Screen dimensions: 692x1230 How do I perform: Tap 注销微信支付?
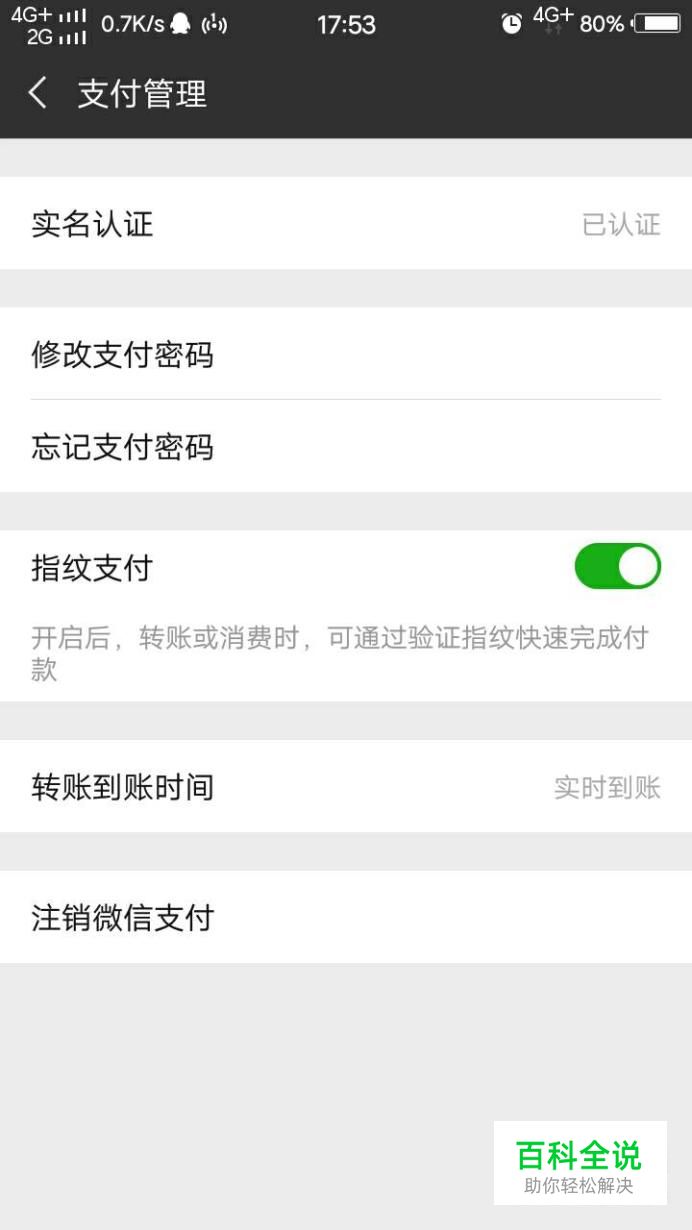point(346,917)
